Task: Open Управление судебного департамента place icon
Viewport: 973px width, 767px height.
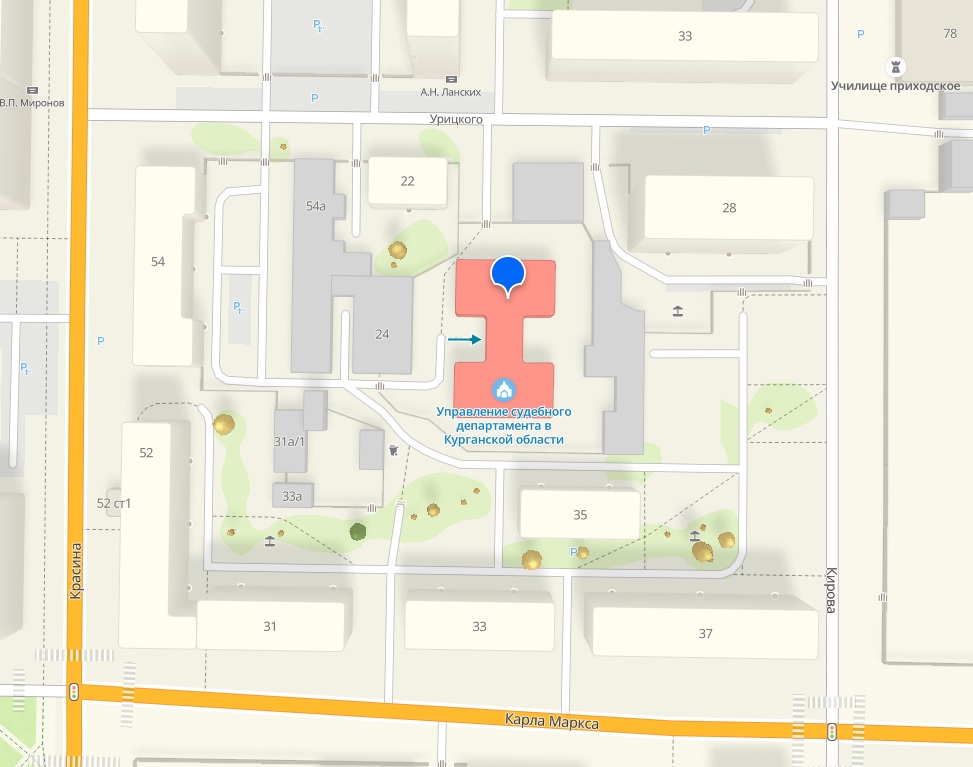Action: click(x=505, y=388)
